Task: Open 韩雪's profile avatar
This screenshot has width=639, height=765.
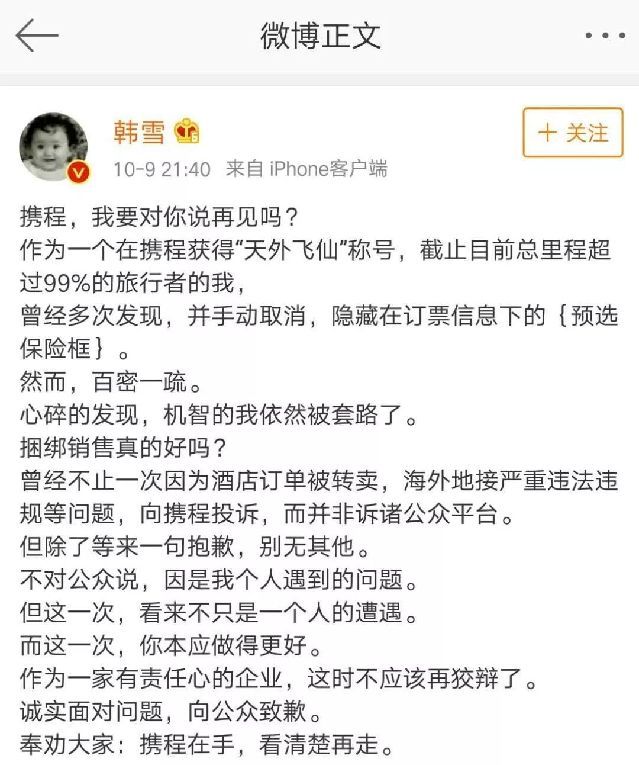Action: click(x=55, y=146)
